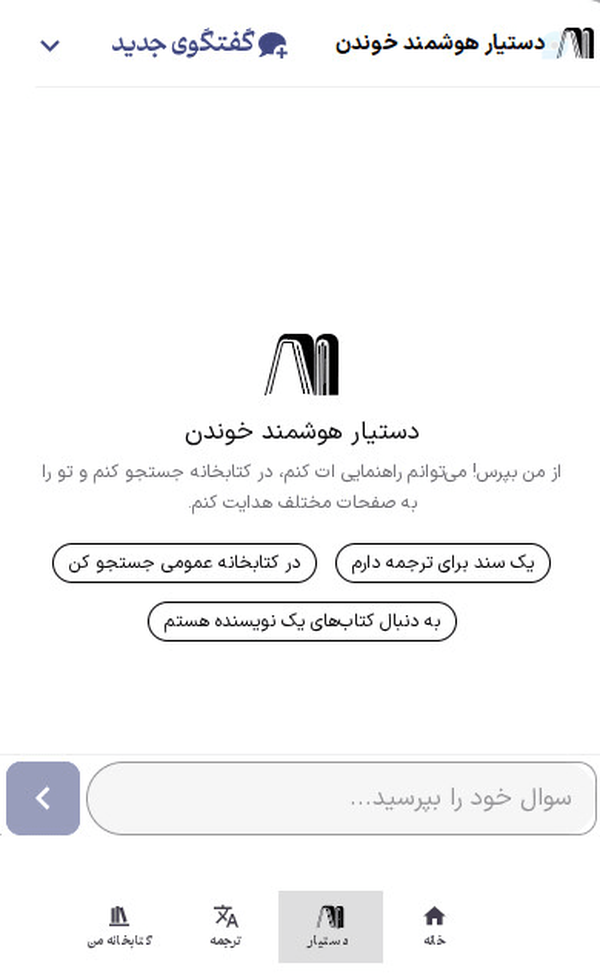The height and width of the screenshot is (980, 600).
Task: Select the chip 'یک سند برای ترجمه دارم'
Action: pyautogui.click(x=442, y=563)
